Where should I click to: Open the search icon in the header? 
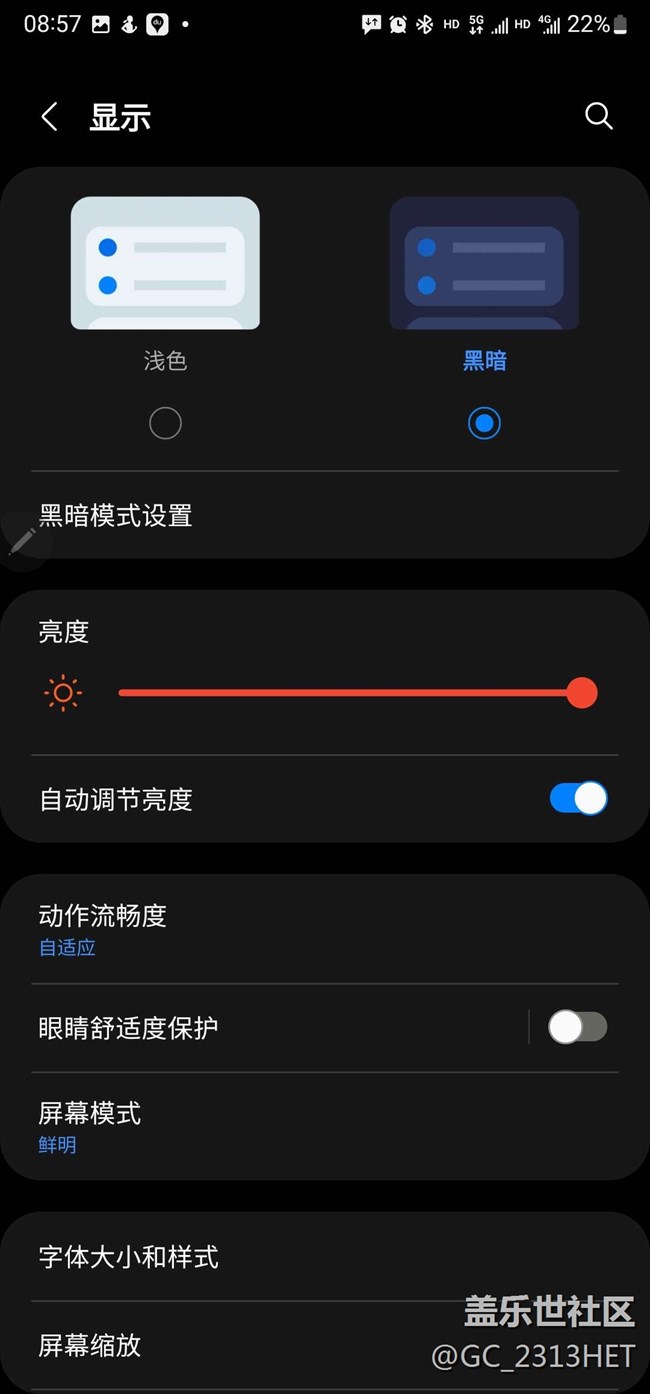point(598,116)
